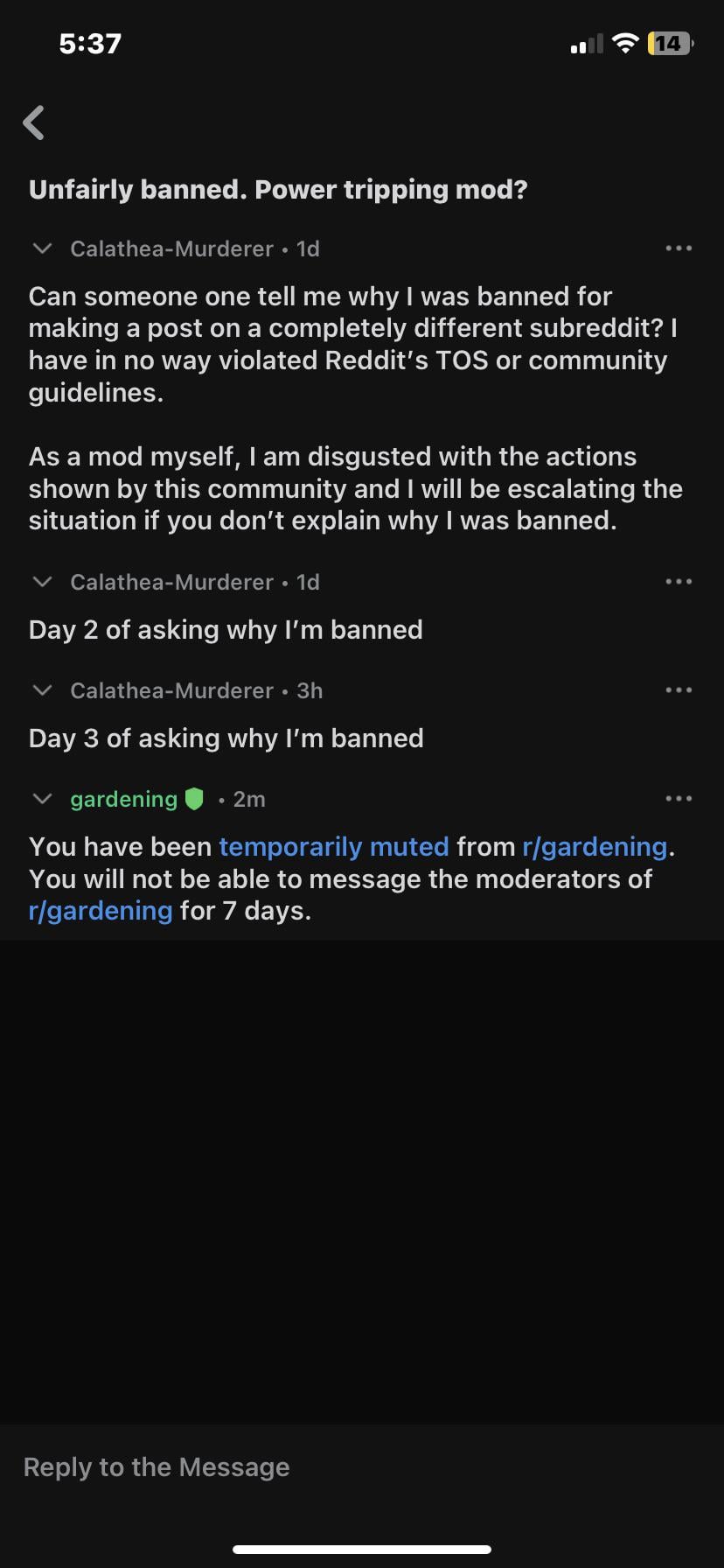Open r/gardening link after 'muted from'
The height and width of the screenshot is (1568, 724).
coord(595,847)
